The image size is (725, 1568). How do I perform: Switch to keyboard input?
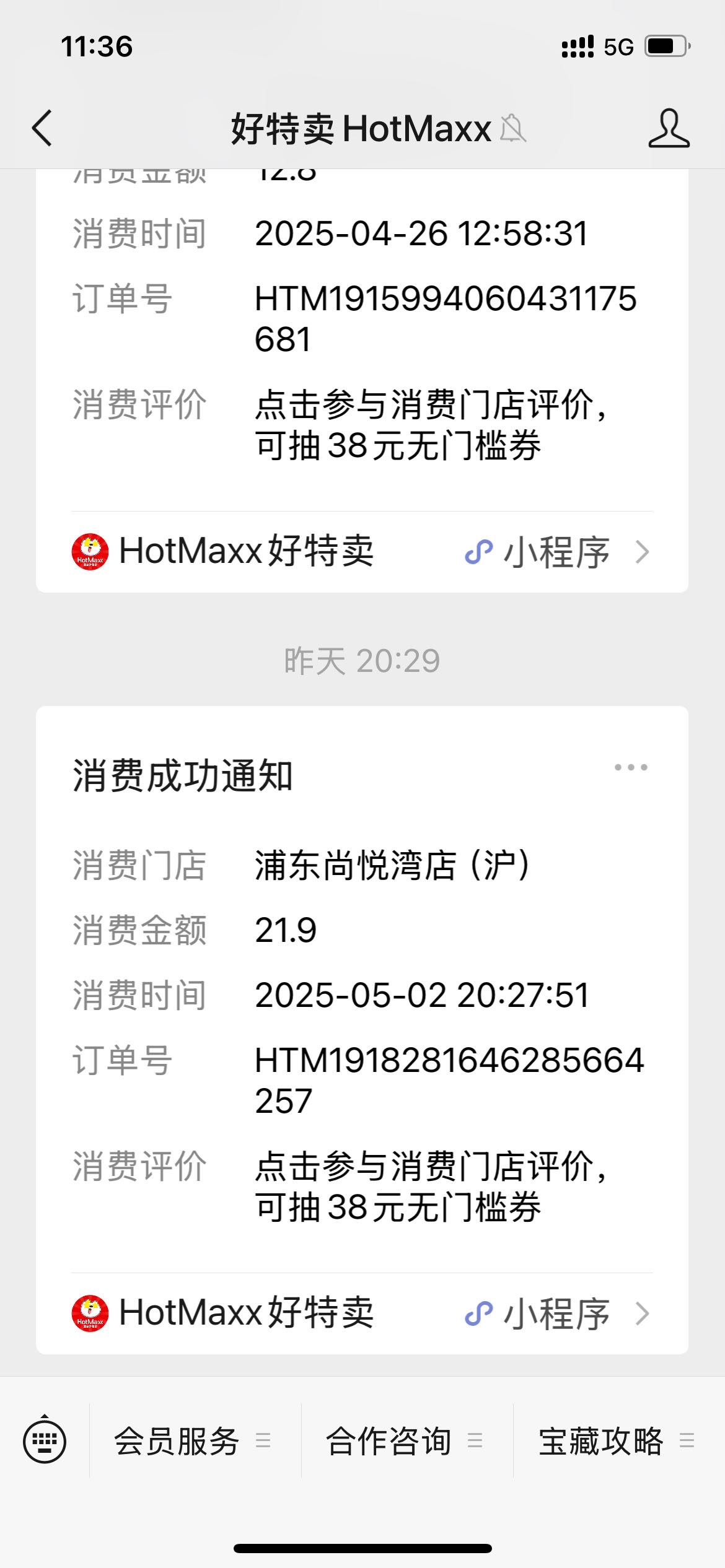(x=45, y=1441)
